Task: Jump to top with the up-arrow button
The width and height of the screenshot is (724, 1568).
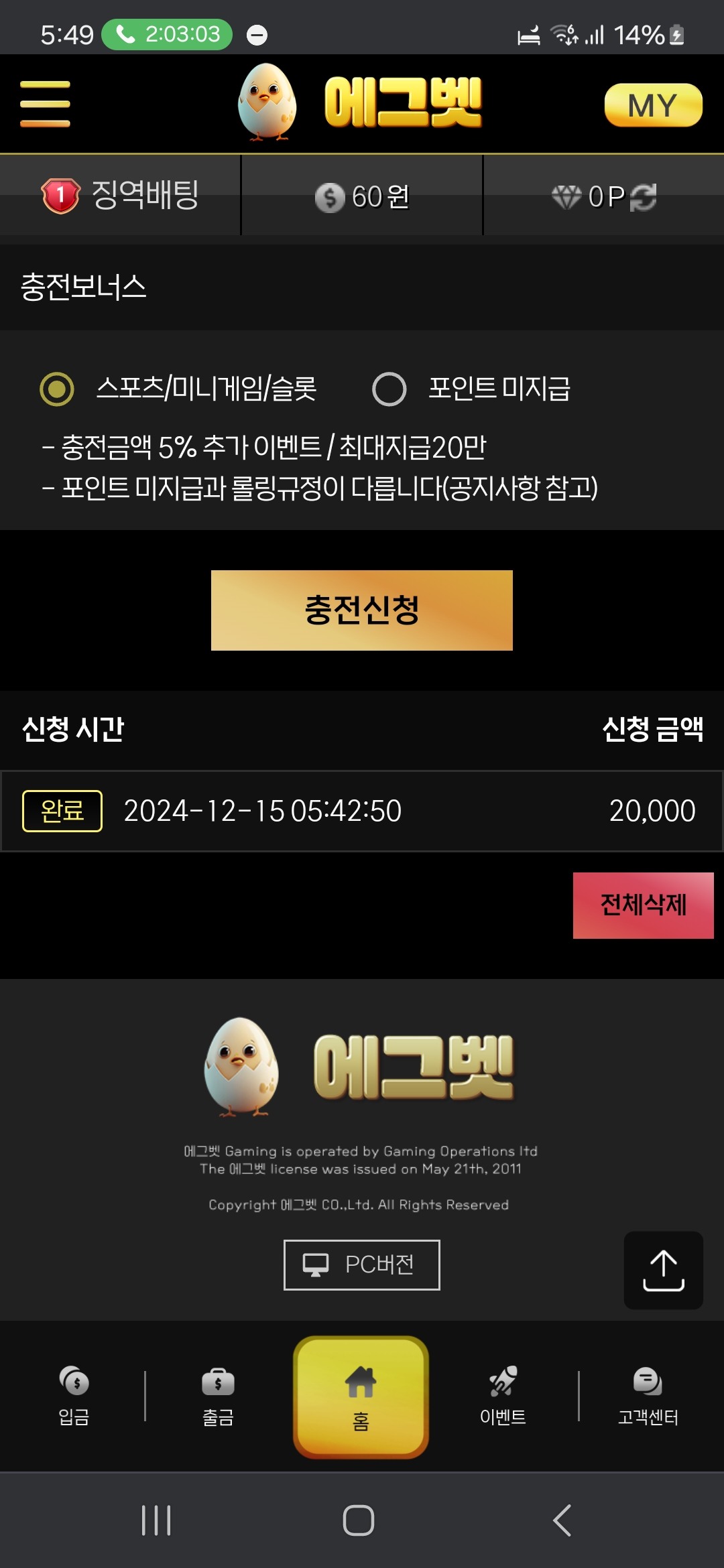Action: click(663, 1270)
